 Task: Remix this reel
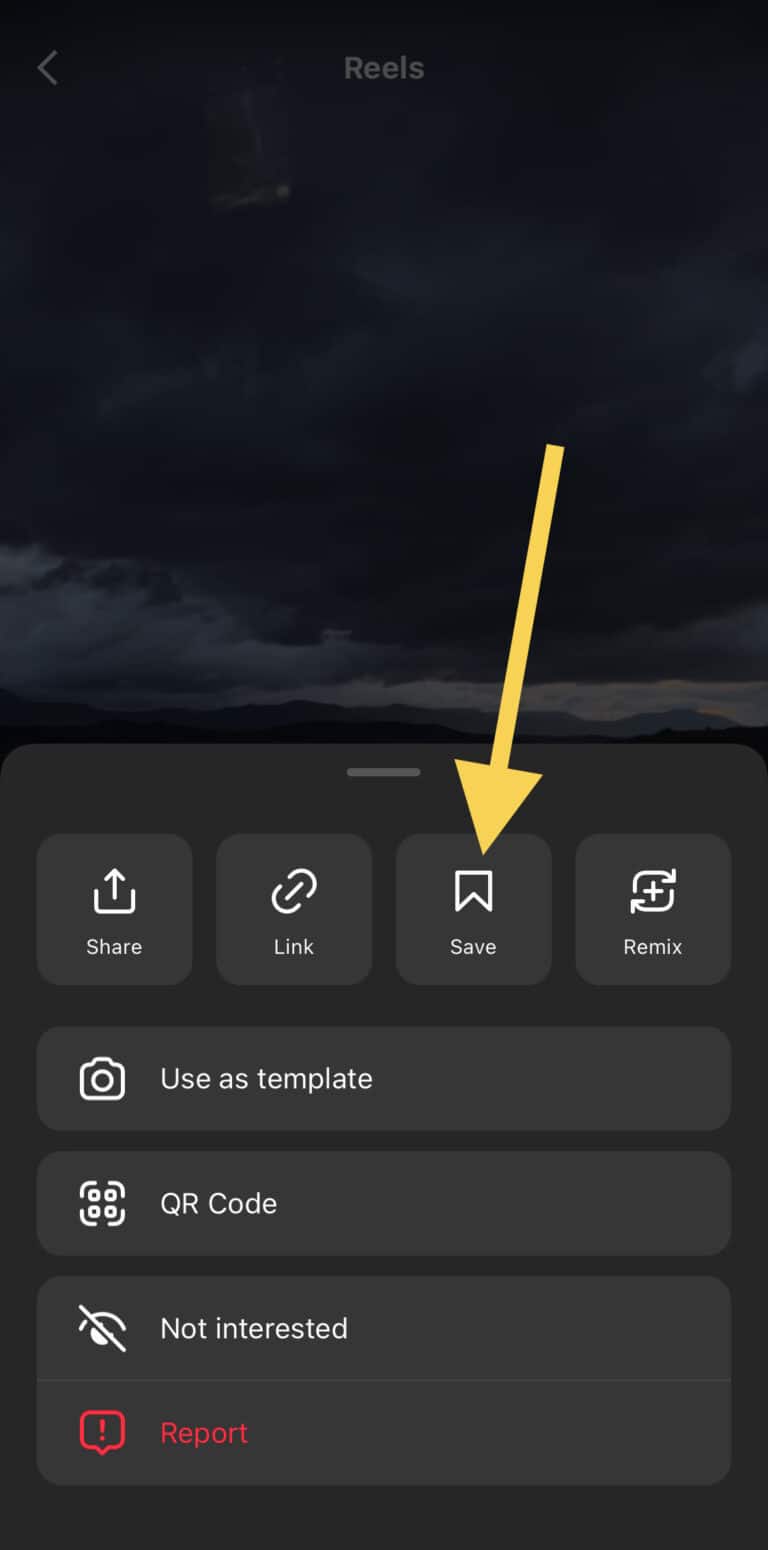(x=653, y=909)
